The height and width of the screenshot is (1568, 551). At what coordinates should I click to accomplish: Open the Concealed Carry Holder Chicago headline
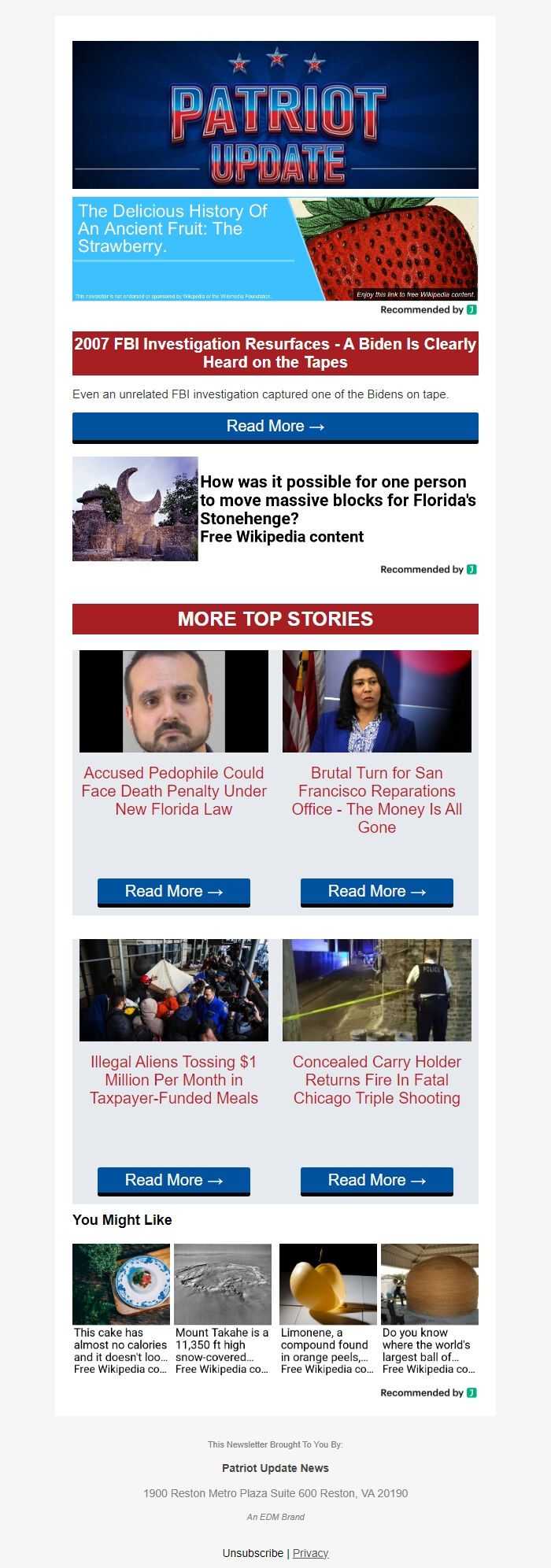(377, 1080)
